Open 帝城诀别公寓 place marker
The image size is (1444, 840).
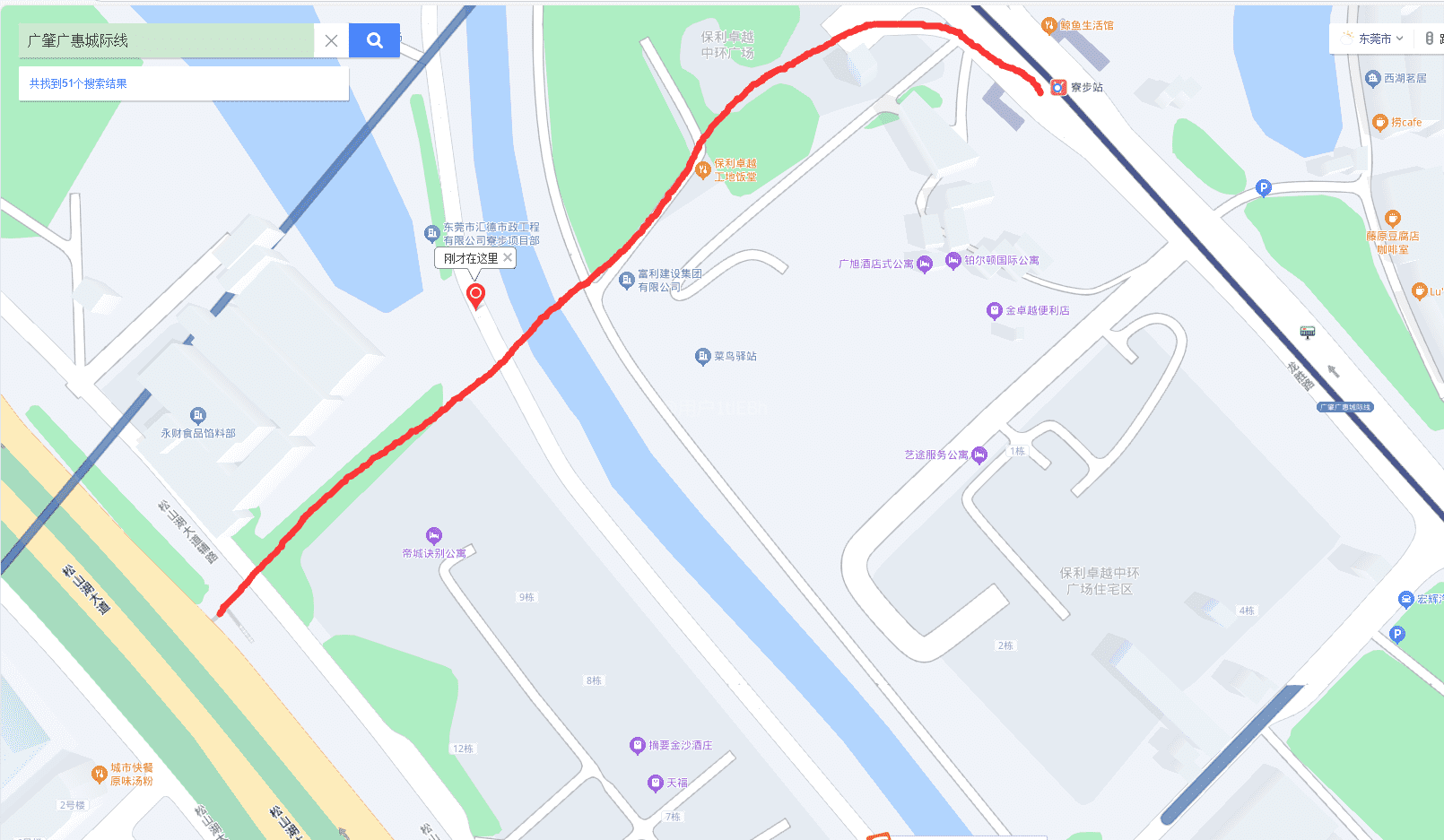434,536
